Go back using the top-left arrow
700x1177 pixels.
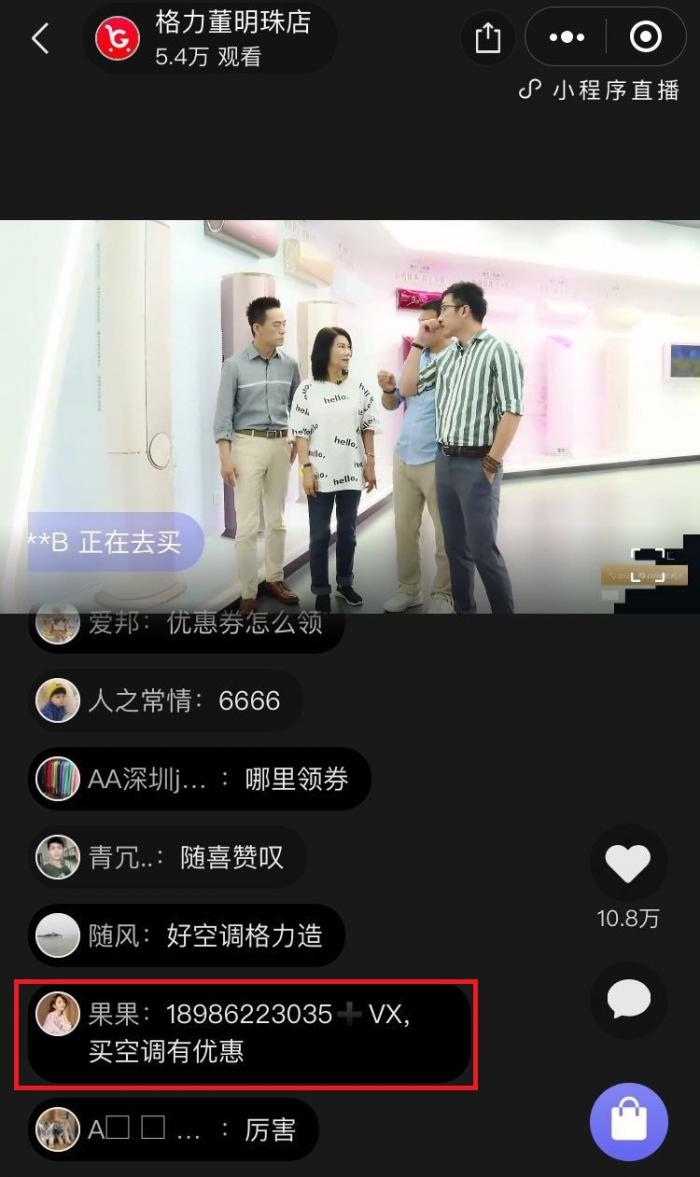click(40, 39)
